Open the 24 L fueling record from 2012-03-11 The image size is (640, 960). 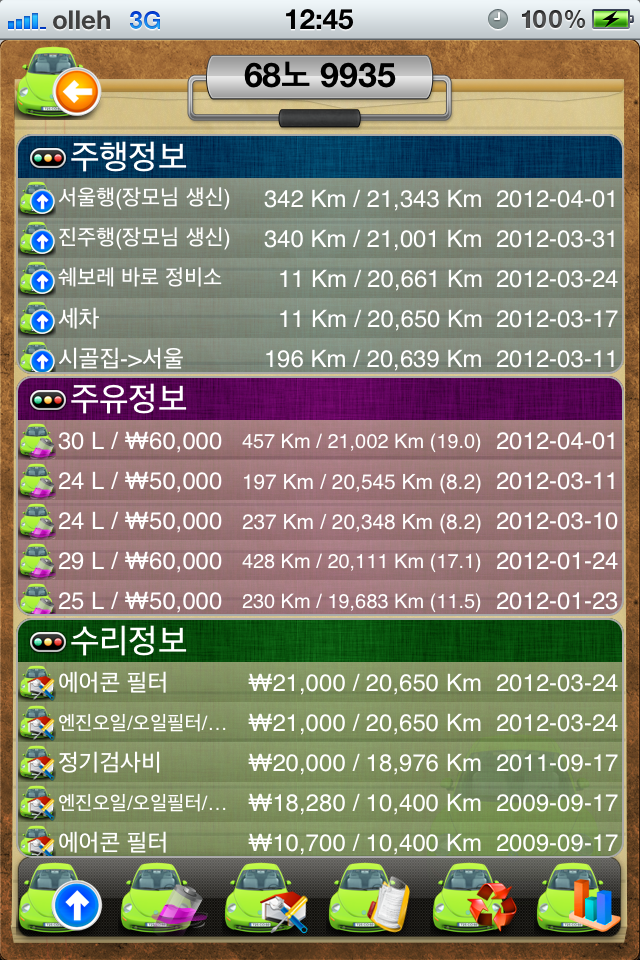[320, 481]
